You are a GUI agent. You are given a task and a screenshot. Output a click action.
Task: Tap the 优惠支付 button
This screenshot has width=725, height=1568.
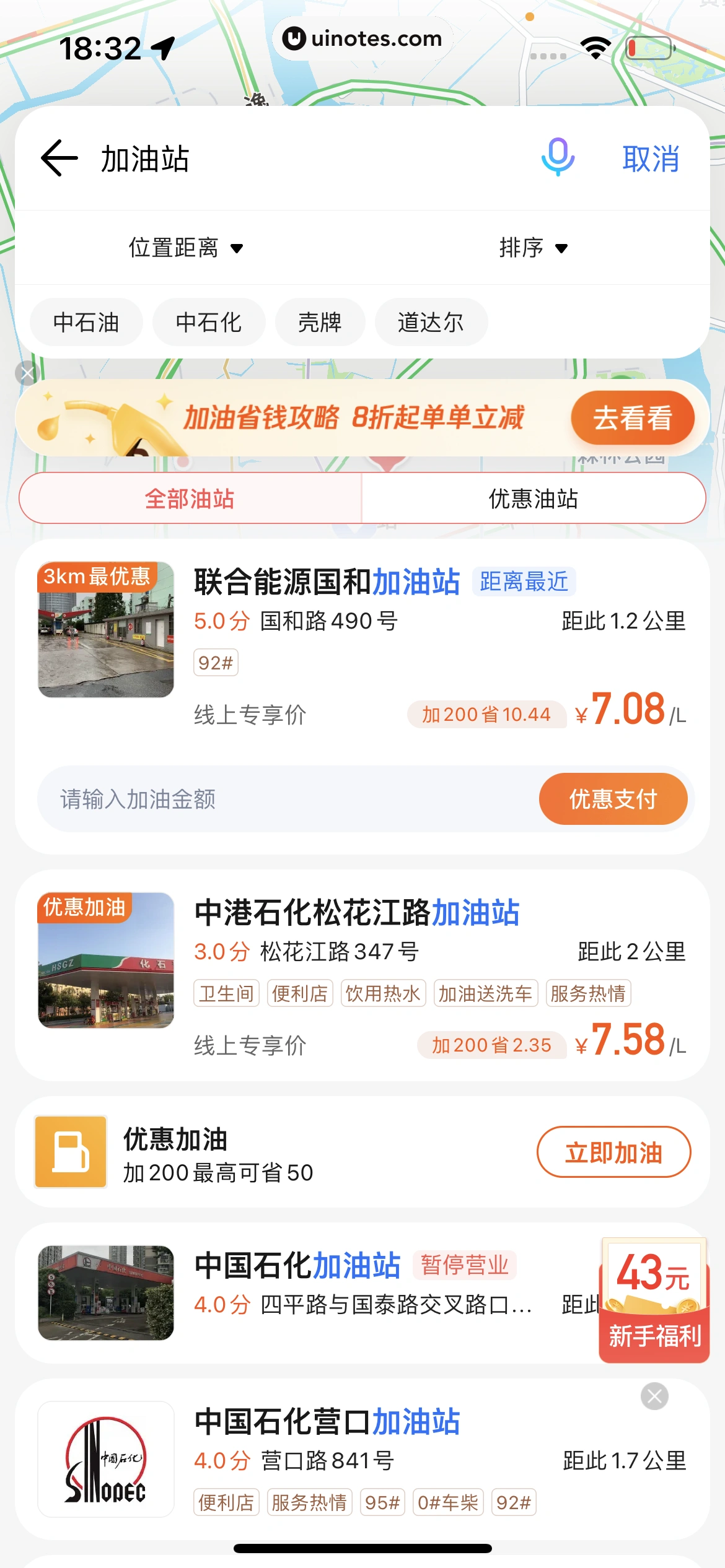613,799
